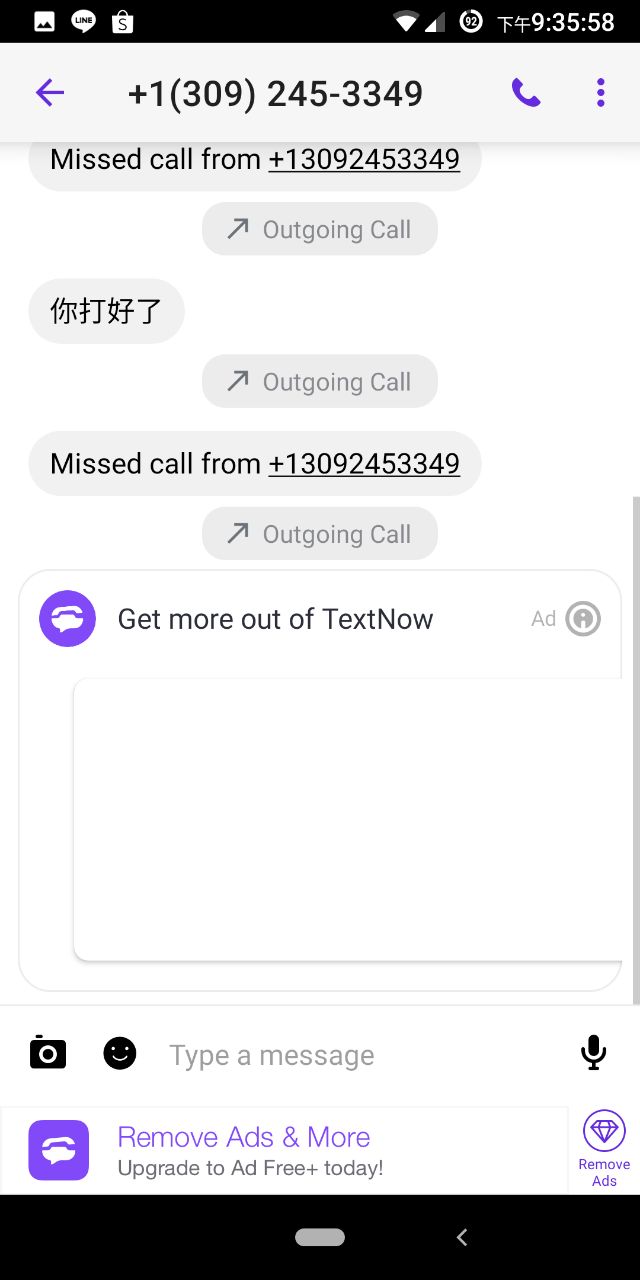Viewport: 640px width, 1280px height.
Task: Open the emoji picker
Action: [120, 1053]
